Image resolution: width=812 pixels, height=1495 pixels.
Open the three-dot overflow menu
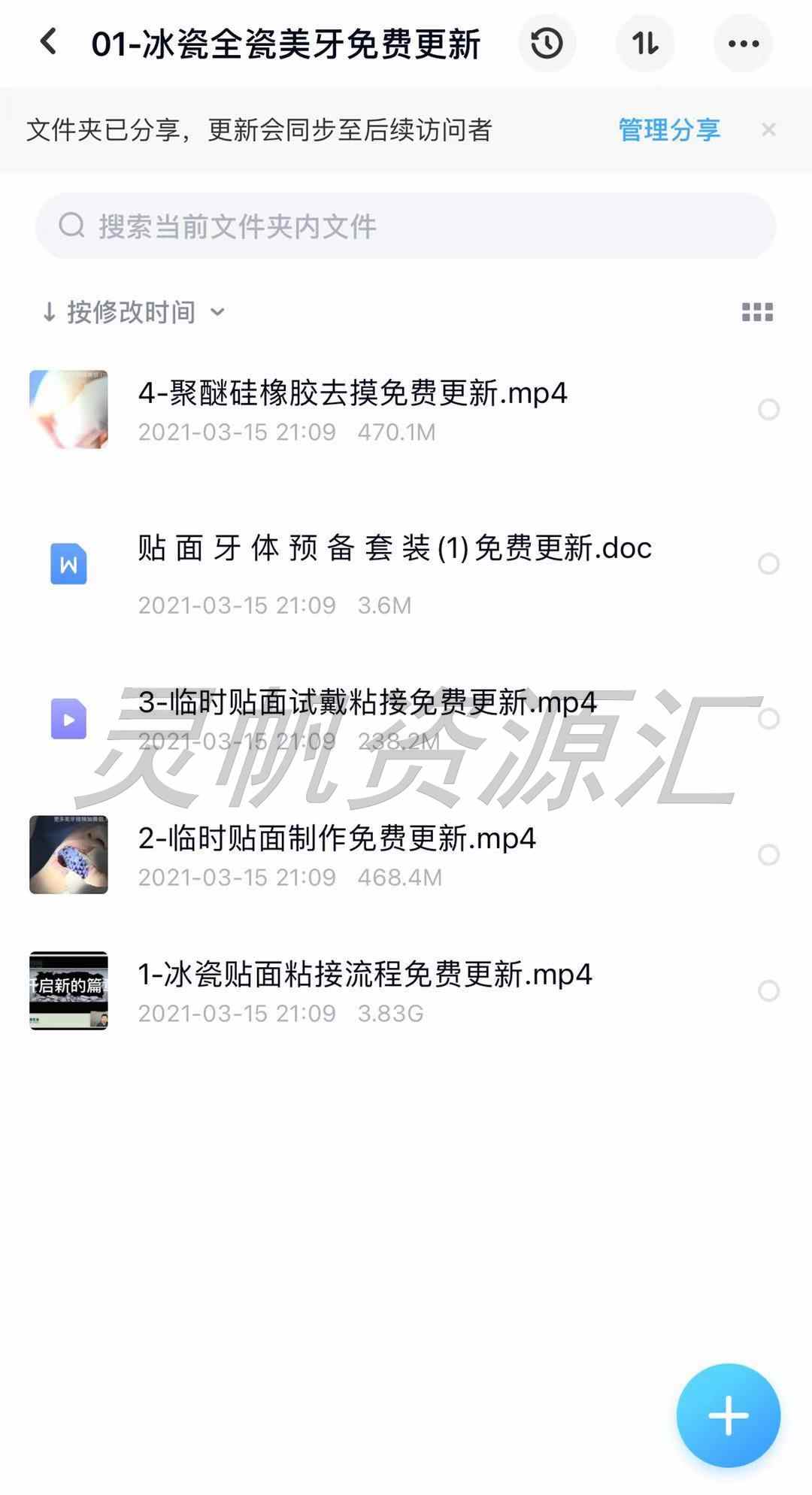coord(743,44)
